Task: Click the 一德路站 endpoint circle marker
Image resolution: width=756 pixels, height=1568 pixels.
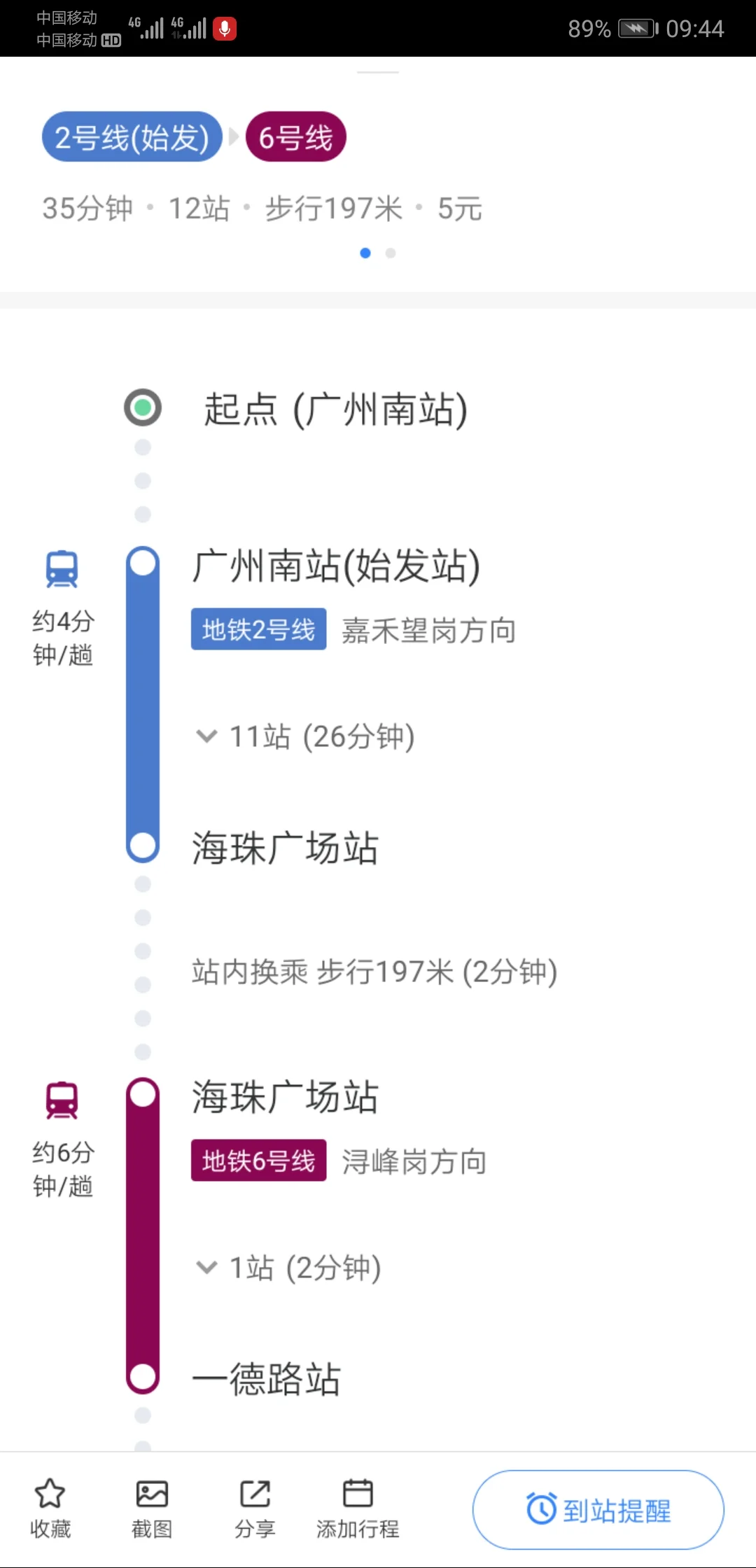Action: 142,1377
